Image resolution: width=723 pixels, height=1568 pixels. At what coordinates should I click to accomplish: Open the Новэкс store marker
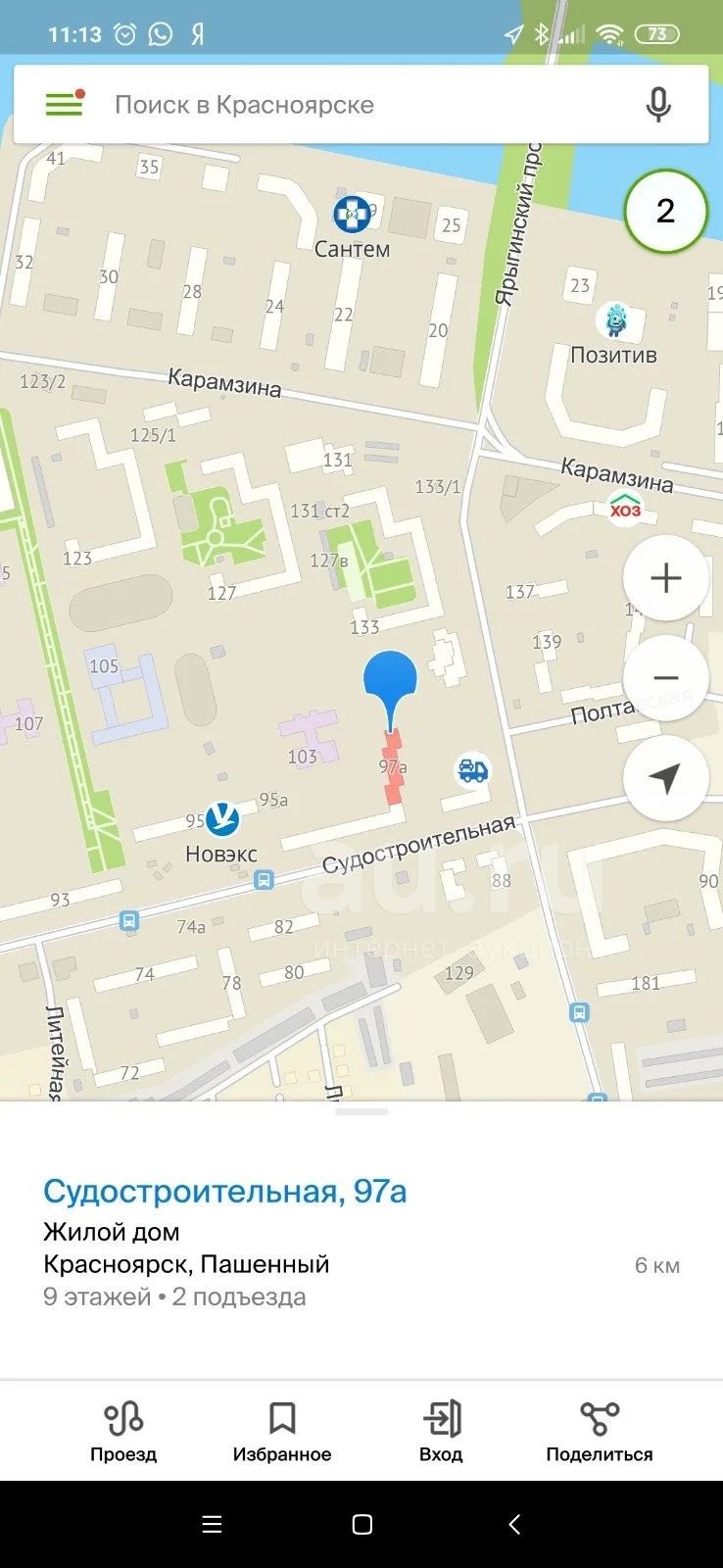[224, 817]
